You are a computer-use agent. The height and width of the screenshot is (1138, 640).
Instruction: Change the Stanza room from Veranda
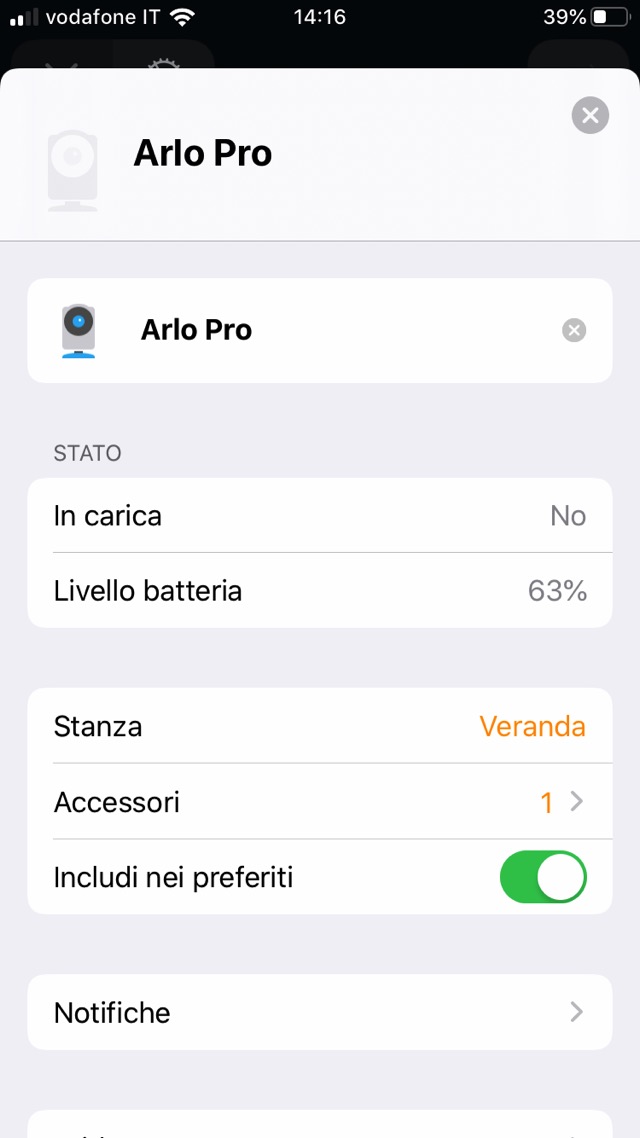pyautogui.click(x=532, y=726)
